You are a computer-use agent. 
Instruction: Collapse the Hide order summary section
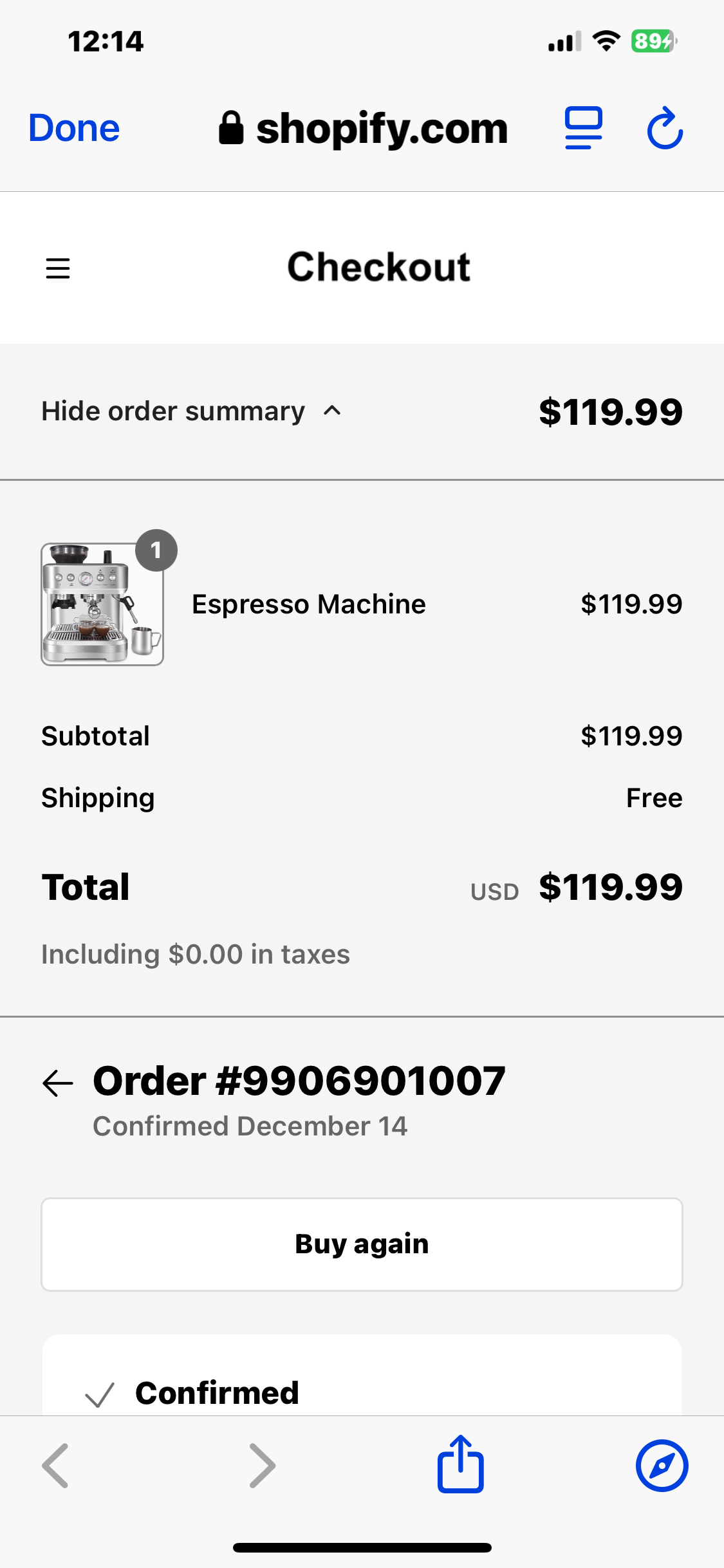point(191,411)
